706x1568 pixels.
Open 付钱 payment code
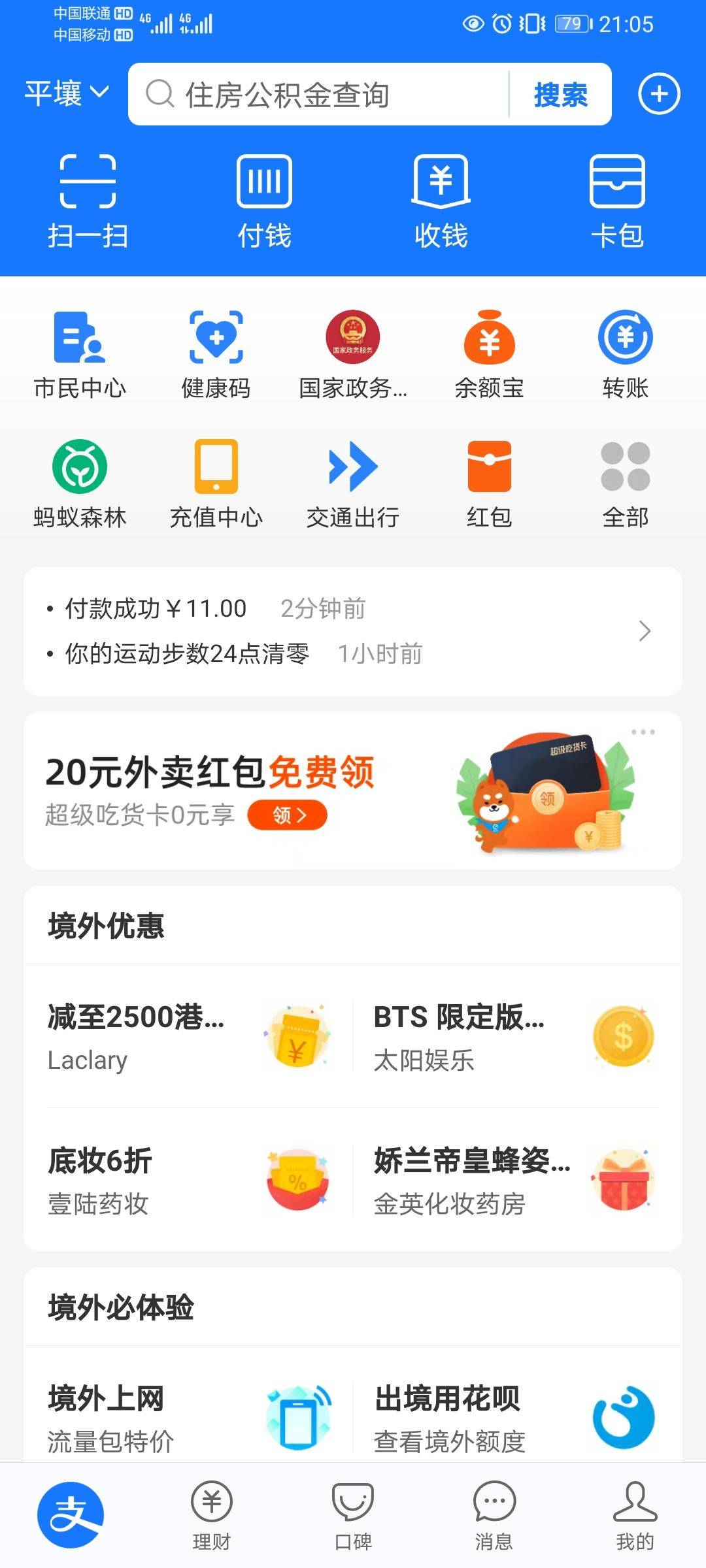[264, 201]
